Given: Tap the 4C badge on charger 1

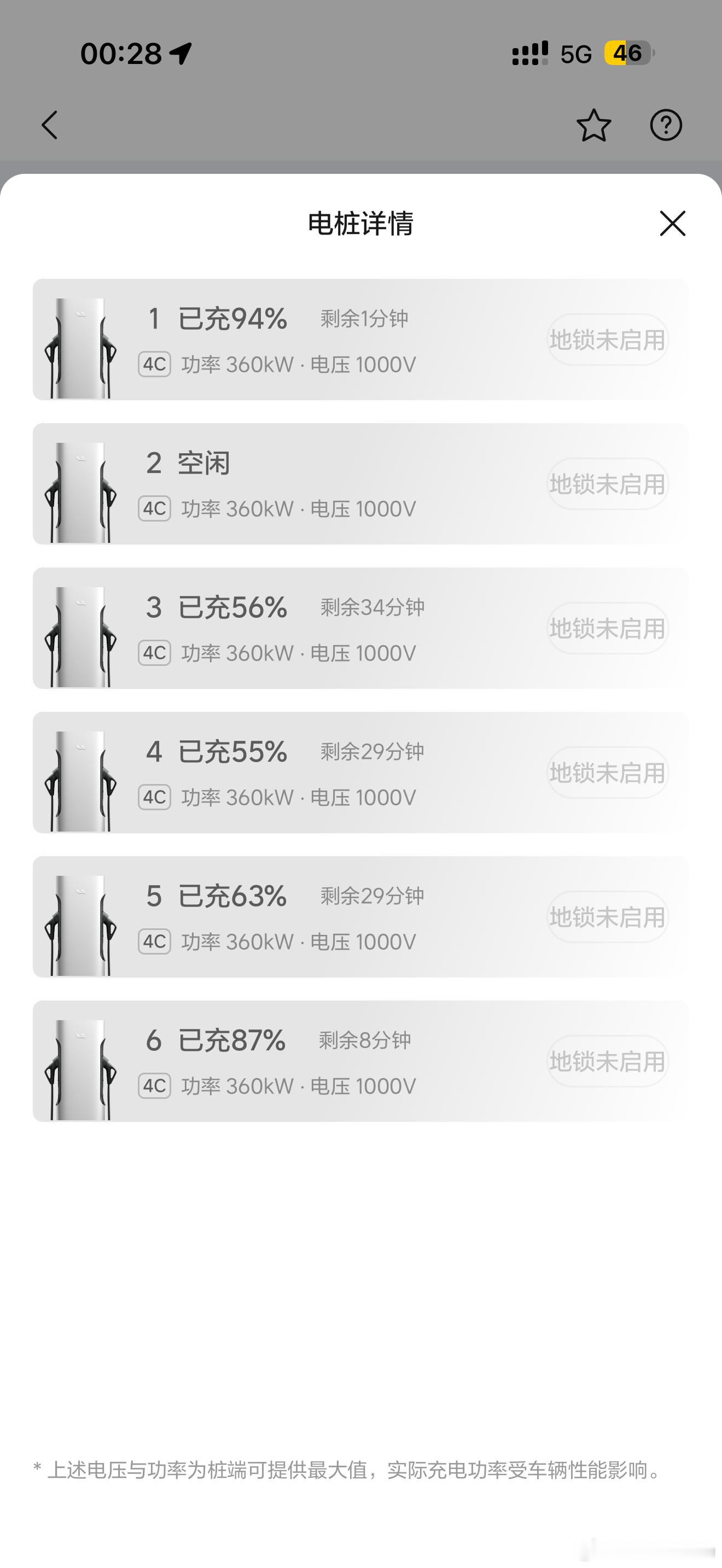Looking at the screenshot, I should click(154, 364).
